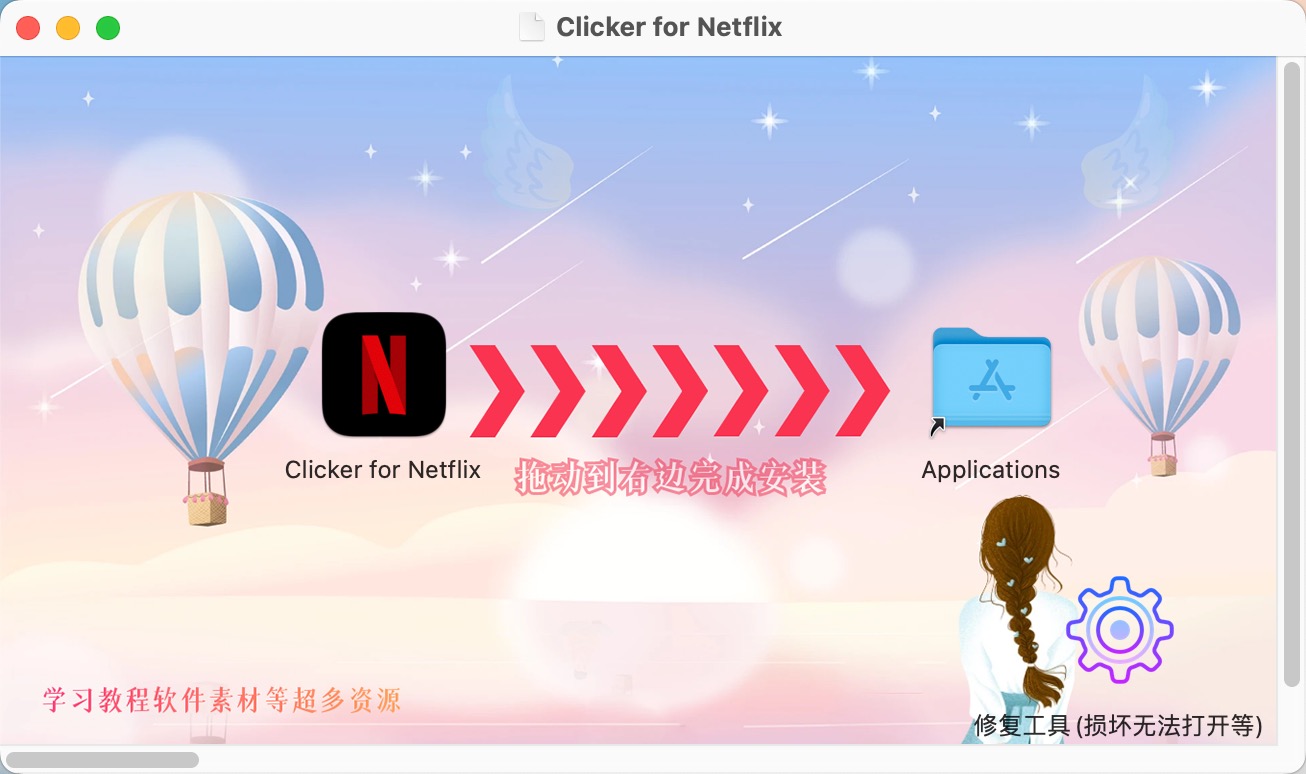Select the 修复工具 repair tool gear icon
The height and width of the screenshot is (774, 1306).
click(1119, 630)
